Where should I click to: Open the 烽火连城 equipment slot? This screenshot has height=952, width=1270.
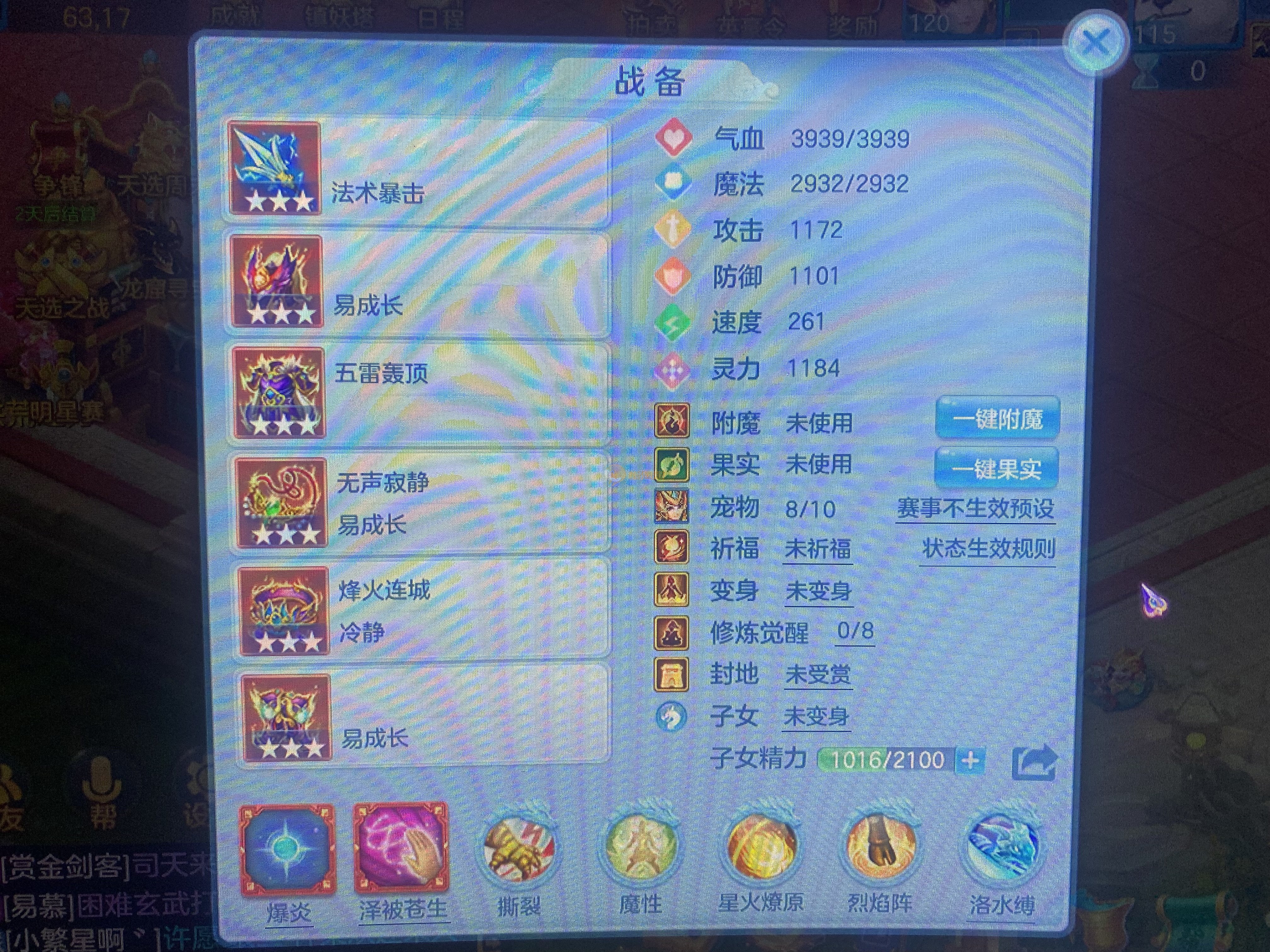(x=284, y=610)
